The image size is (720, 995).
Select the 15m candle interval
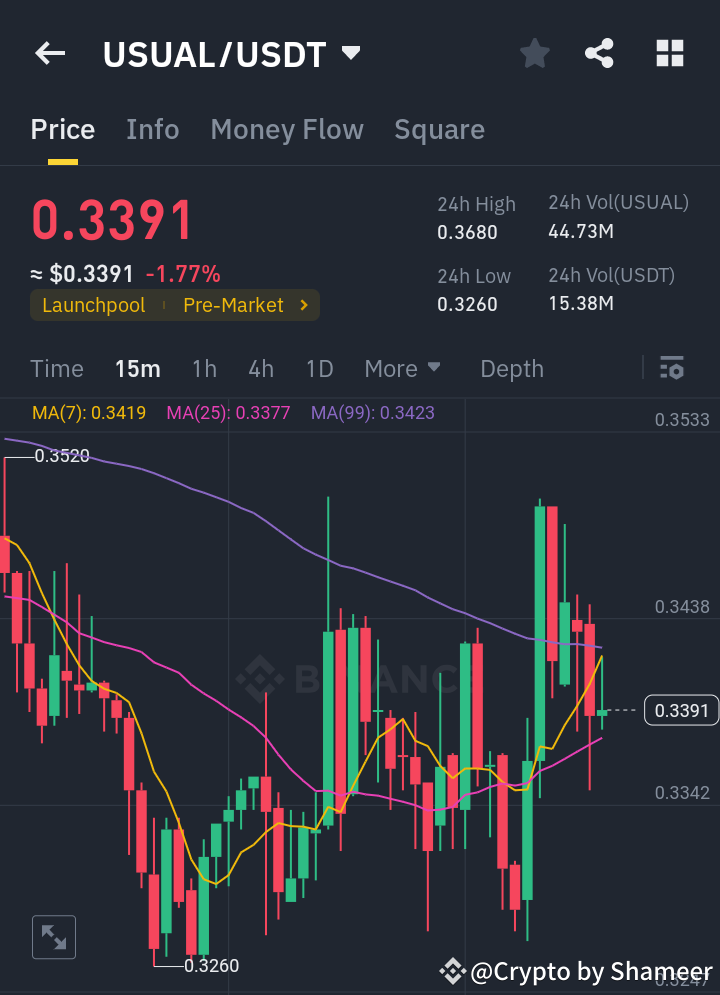(137, 368)
